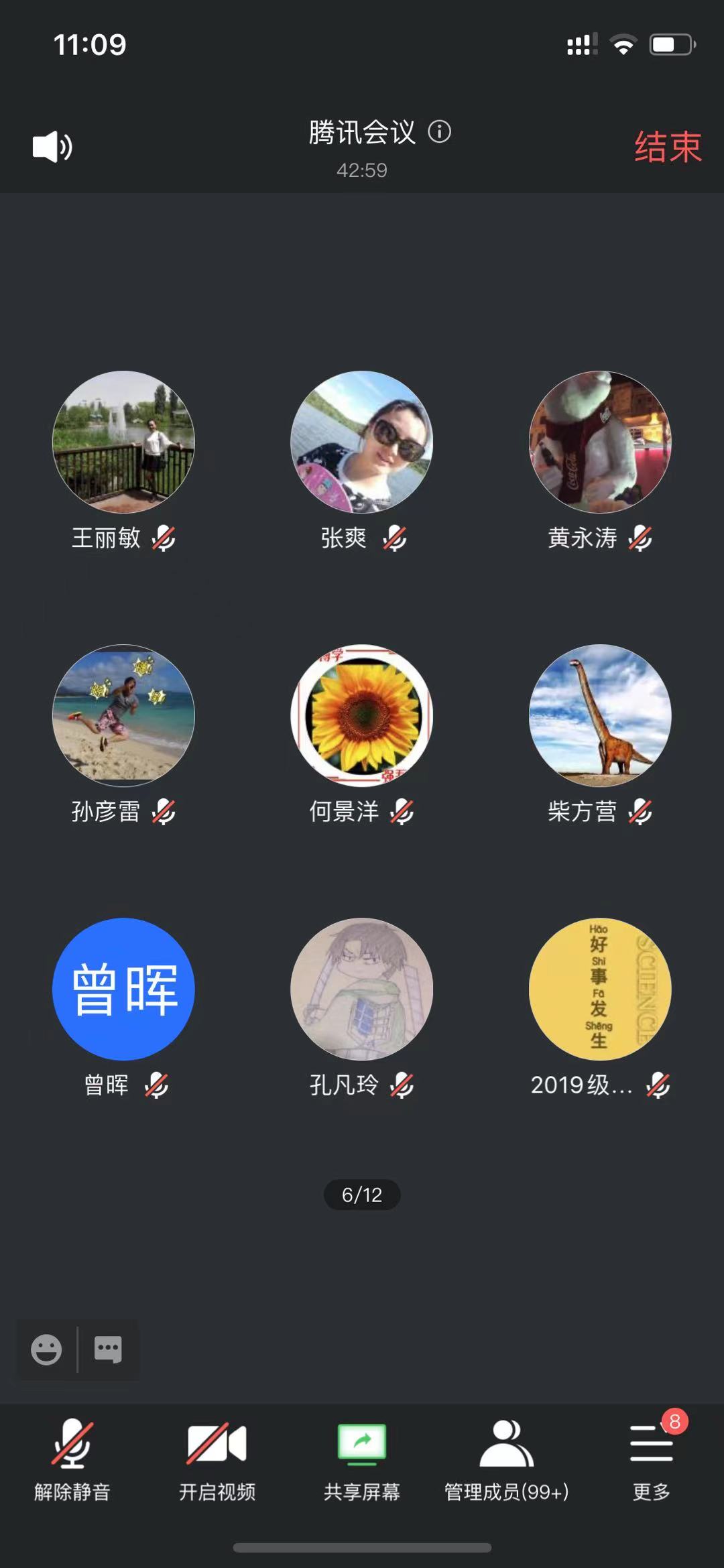This screenshot has width=724, height=1568.
Task: Select participant 孙彦雷's avatar
Action: pos(123,715)
